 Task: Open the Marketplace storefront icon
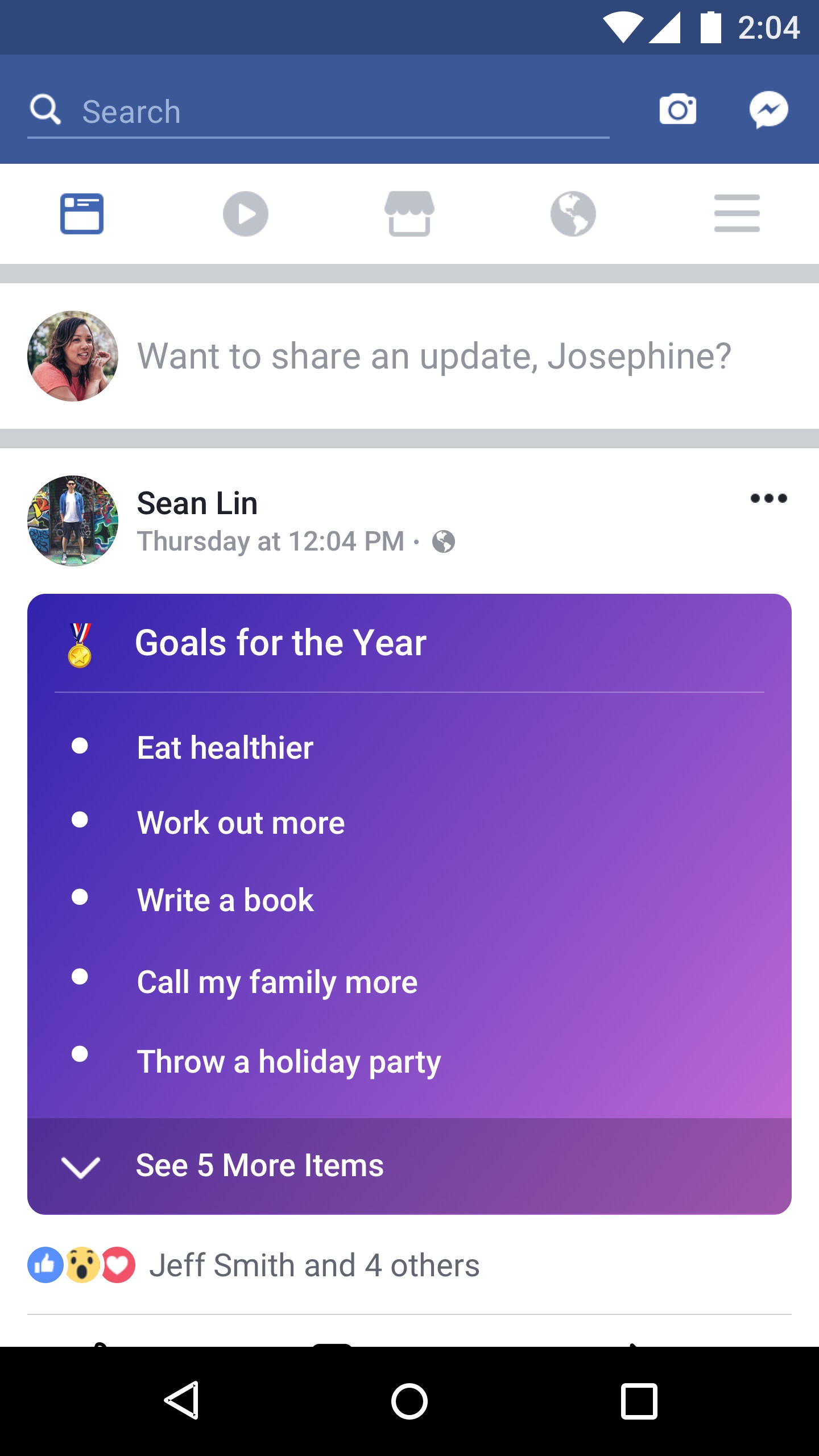409,213
